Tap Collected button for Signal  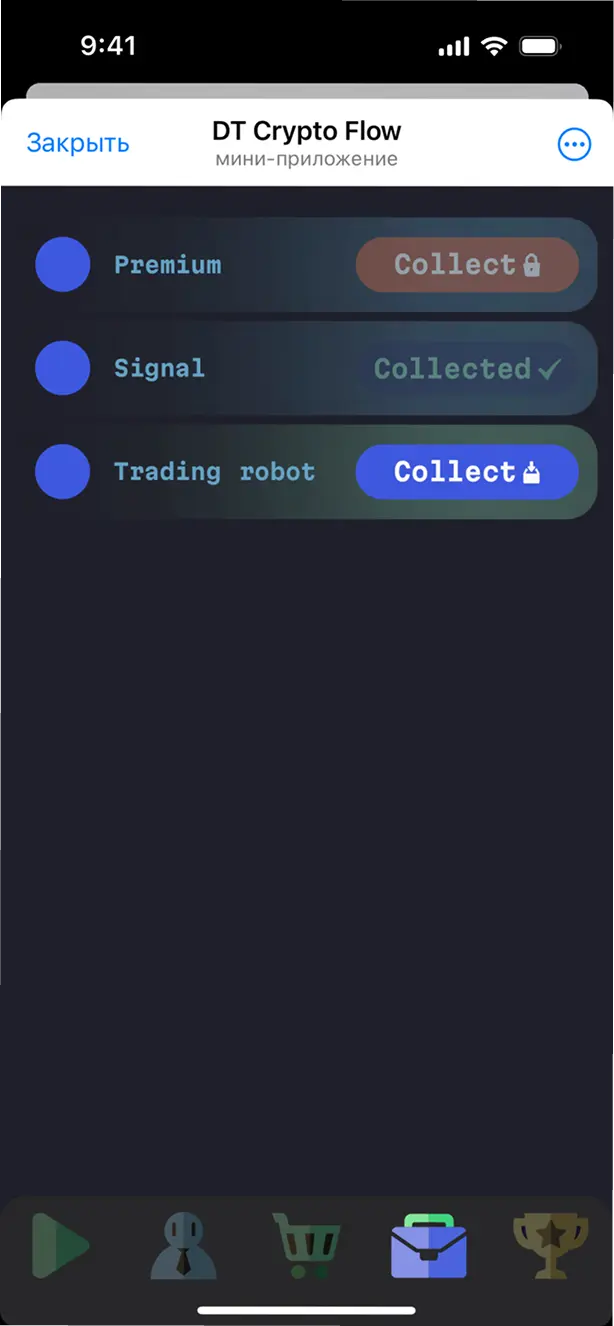click(x=467, y=369)
